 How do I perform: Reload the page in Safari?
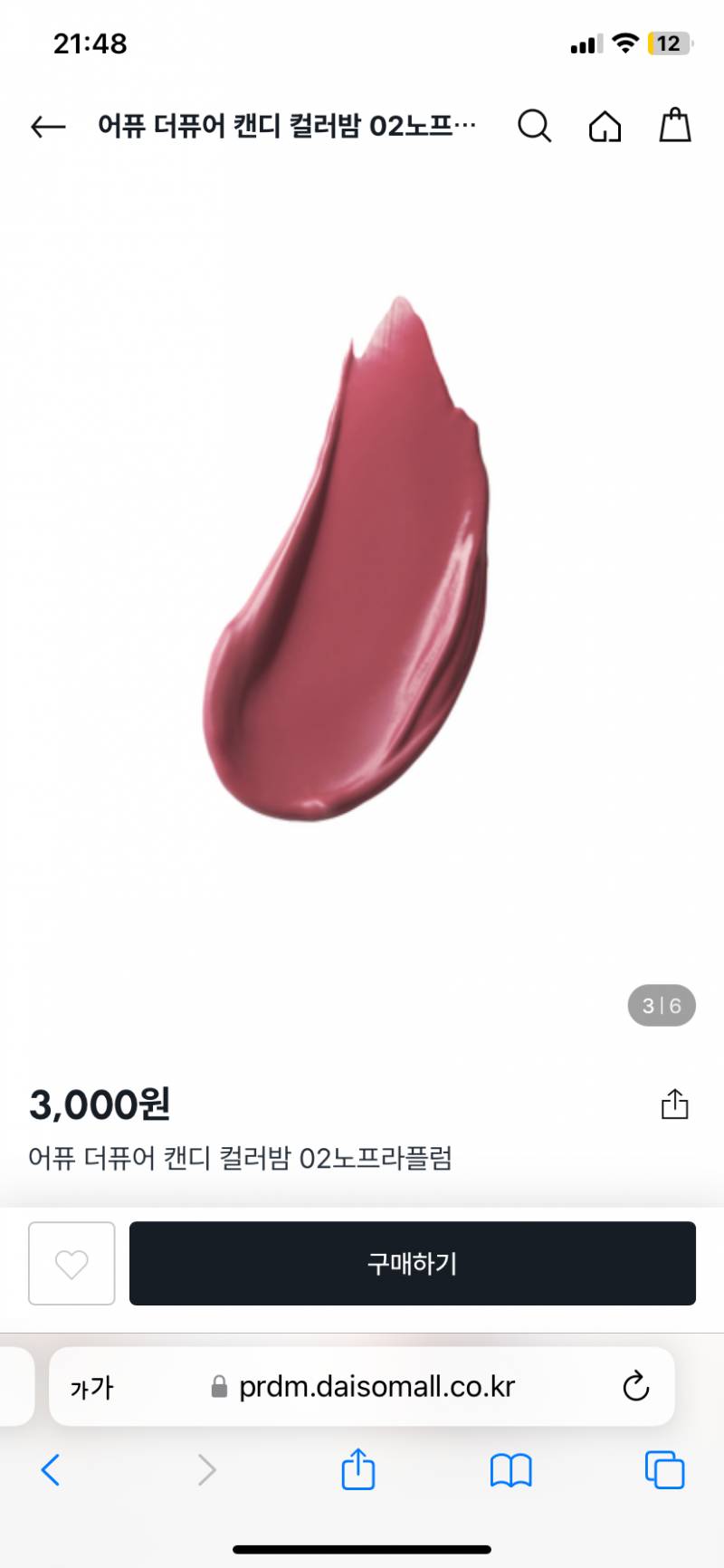[636, 1386]
